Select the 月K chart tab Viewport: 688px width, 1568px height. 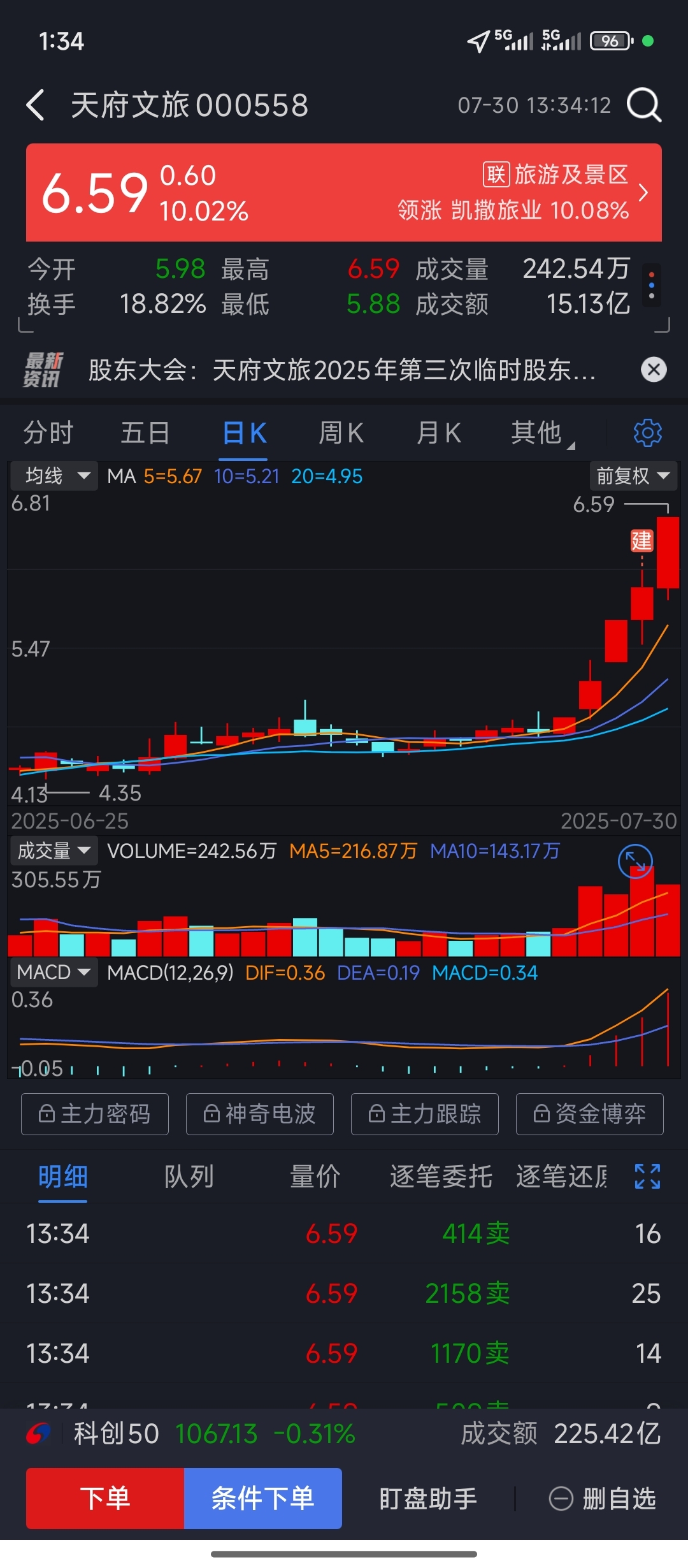click(x=439, y=433)
